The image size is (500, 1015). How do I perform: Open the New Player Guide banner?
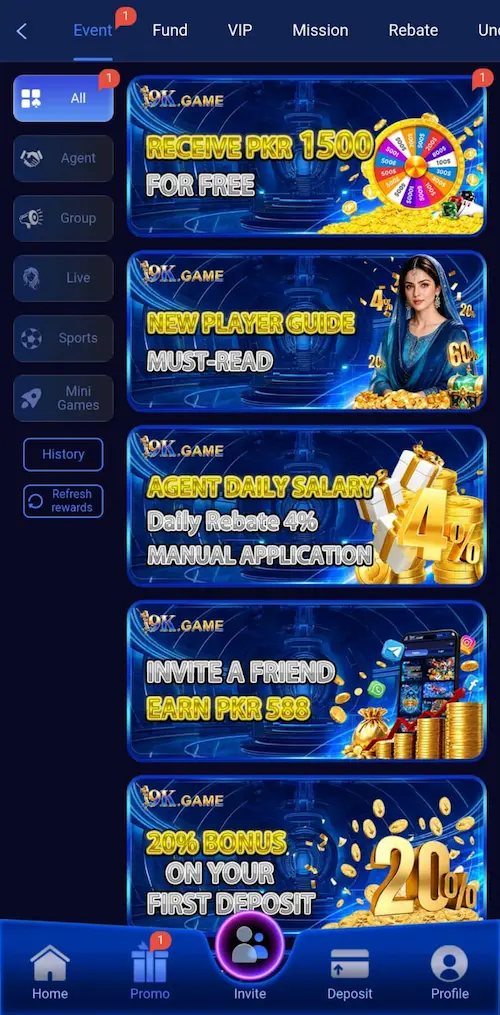pos(306,331)
